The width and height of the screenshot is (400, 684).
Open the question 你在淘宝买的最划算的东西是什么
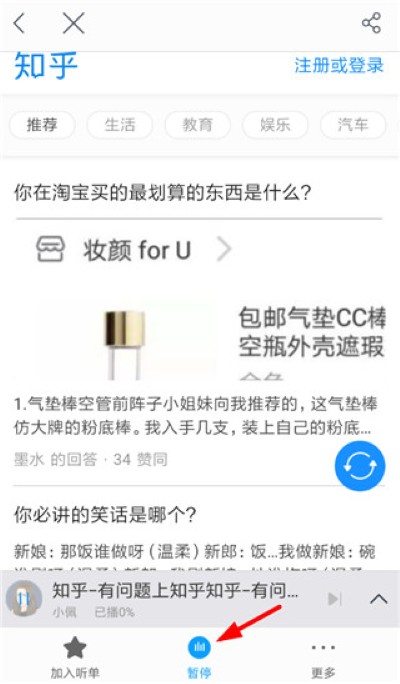[x=162, y=192]
